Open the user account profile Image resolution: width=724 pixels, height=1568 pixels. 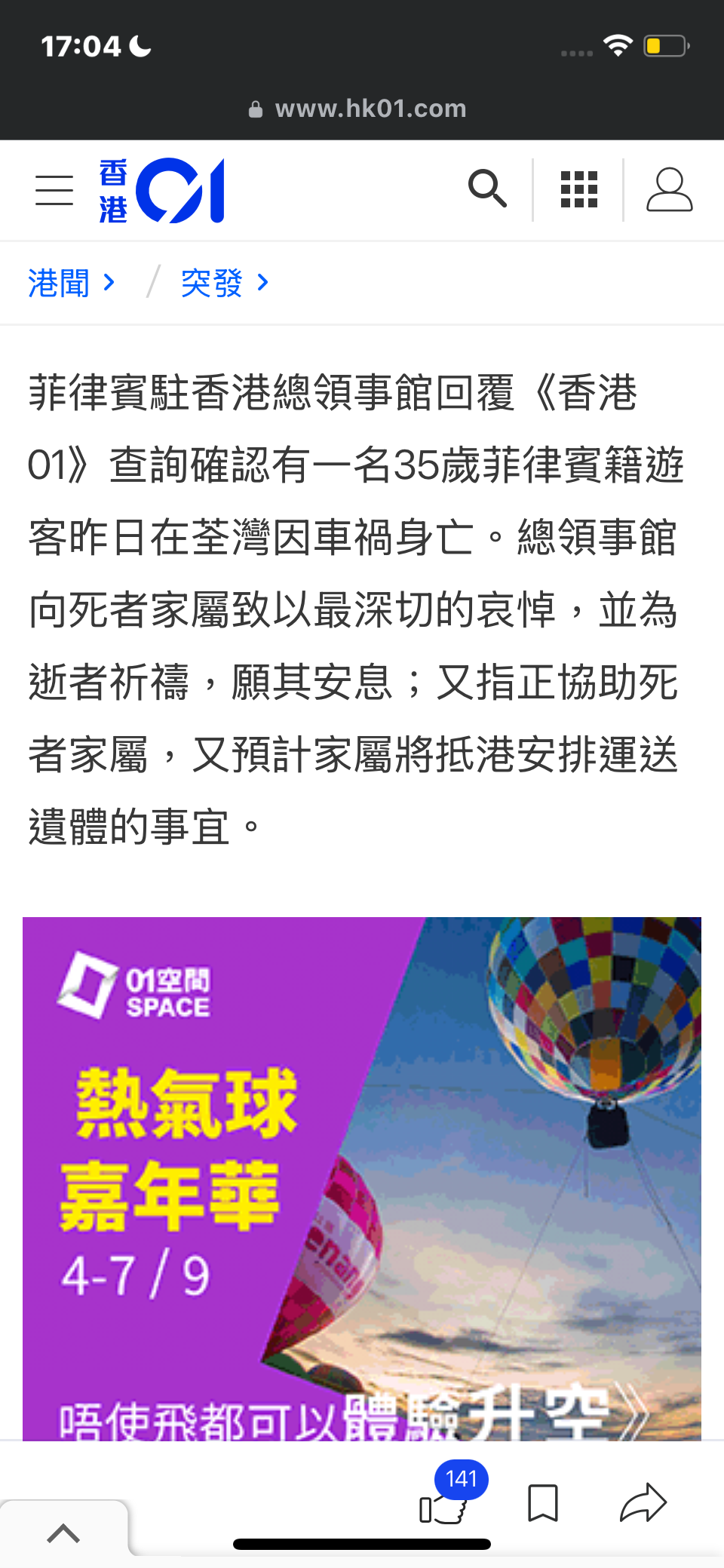point(669,190)
